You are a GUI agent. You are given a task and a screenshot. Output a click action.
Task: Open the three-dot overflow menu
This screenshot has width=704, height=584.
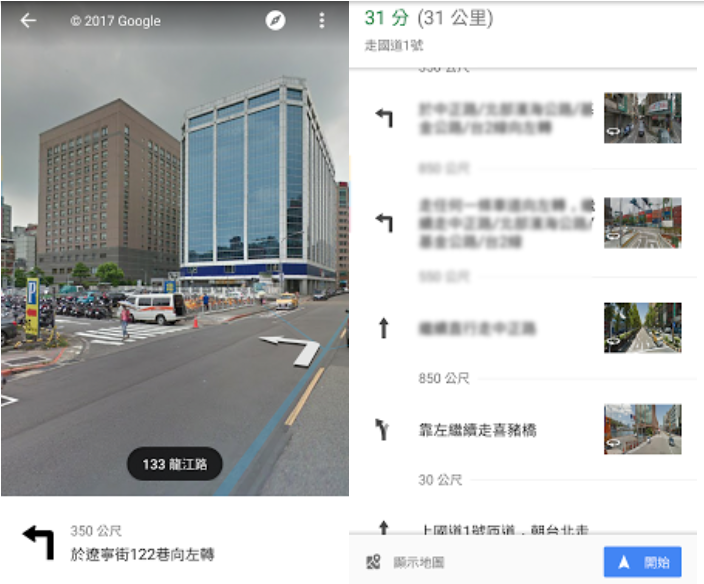point(321,20)
